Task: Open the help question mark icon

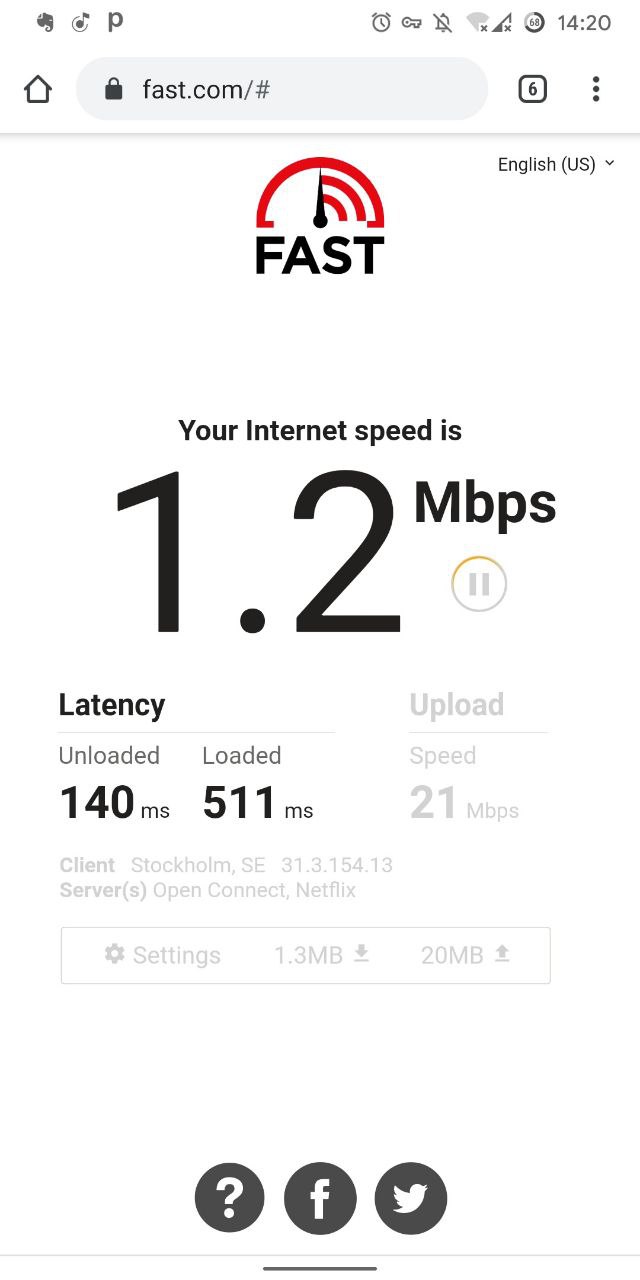Action: (x=230, y=1198)
